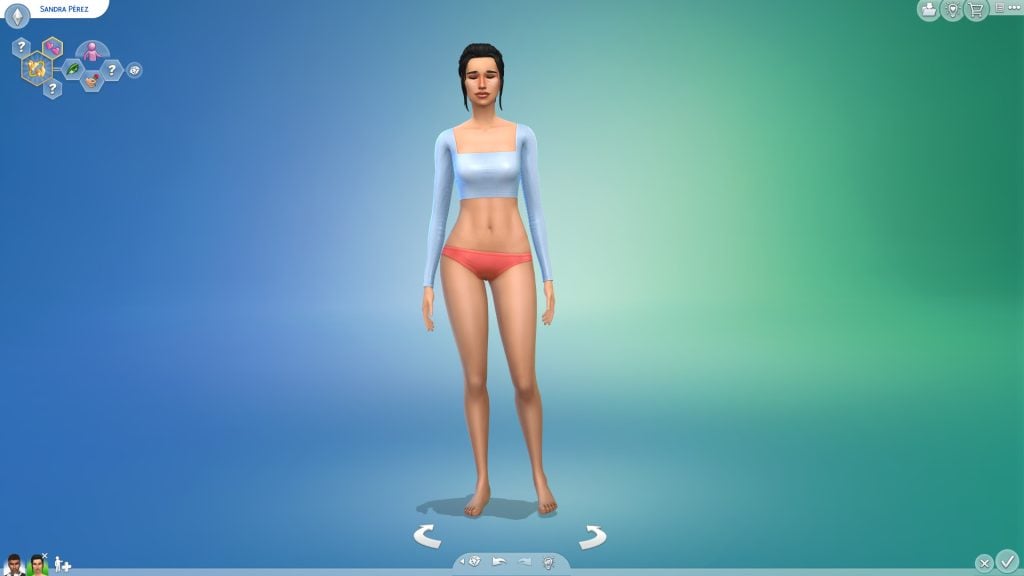
Task: Open the lightbulb heart gallery ideas icon
Action: (x=953, y=10)
